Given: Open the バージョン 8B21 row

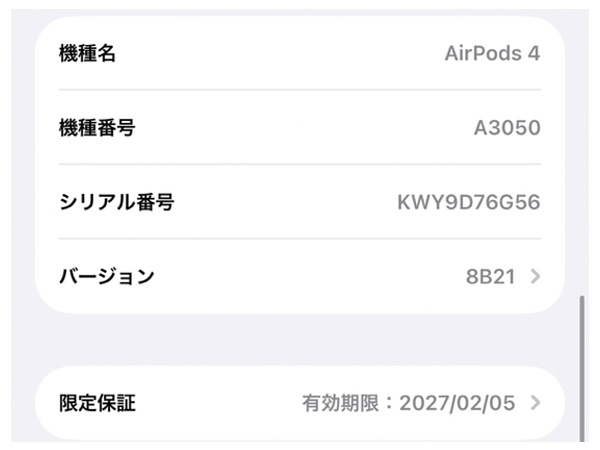Looking at the screenshot, I should [300, 276].
